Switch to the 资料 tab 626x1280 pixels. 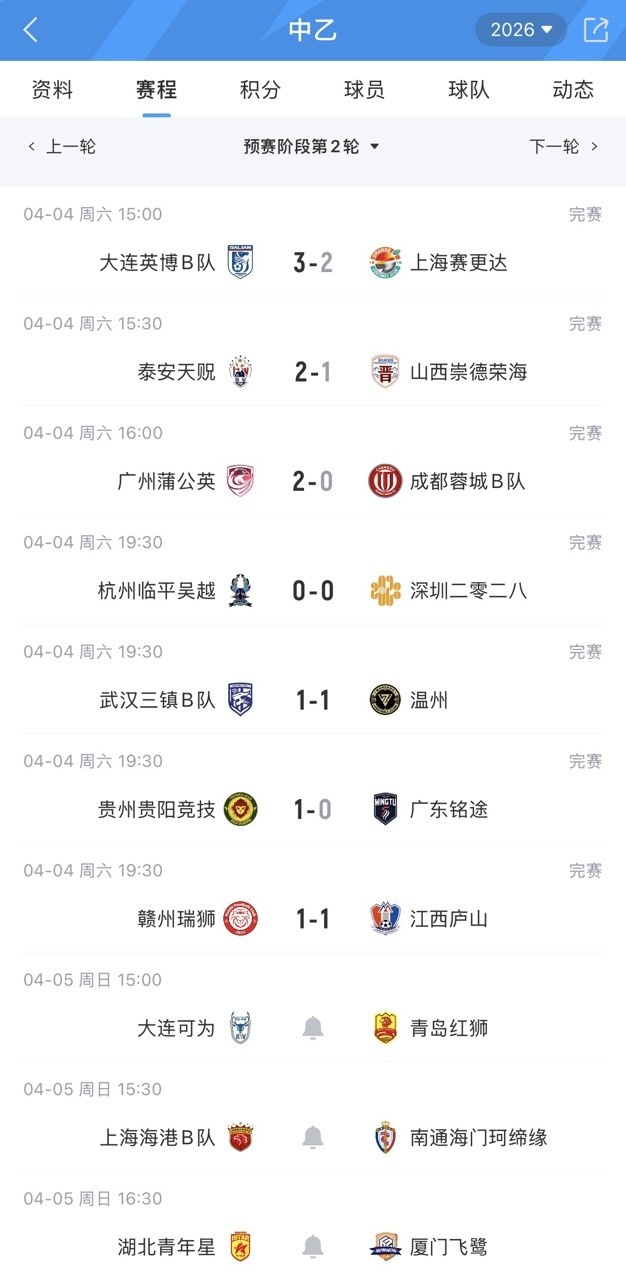(x=52, y=90)
